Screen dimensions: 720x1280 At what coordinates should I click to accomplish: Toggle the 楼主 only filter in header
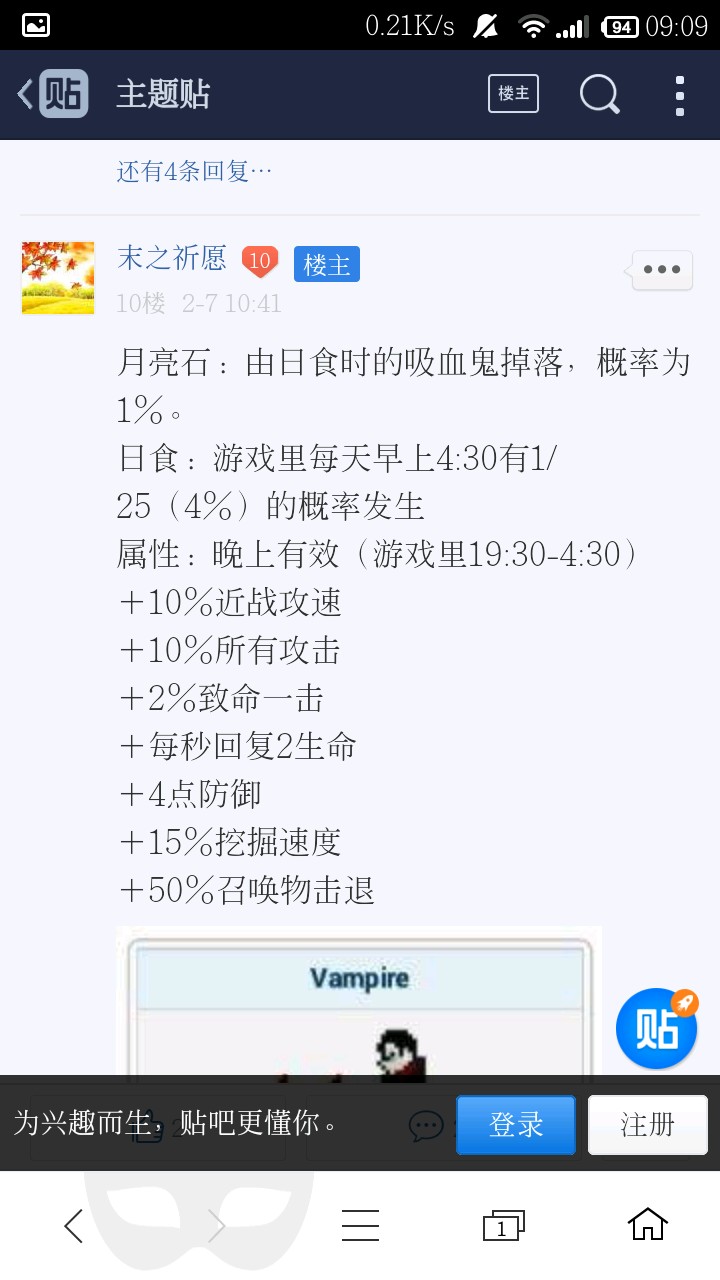(513, 94)
